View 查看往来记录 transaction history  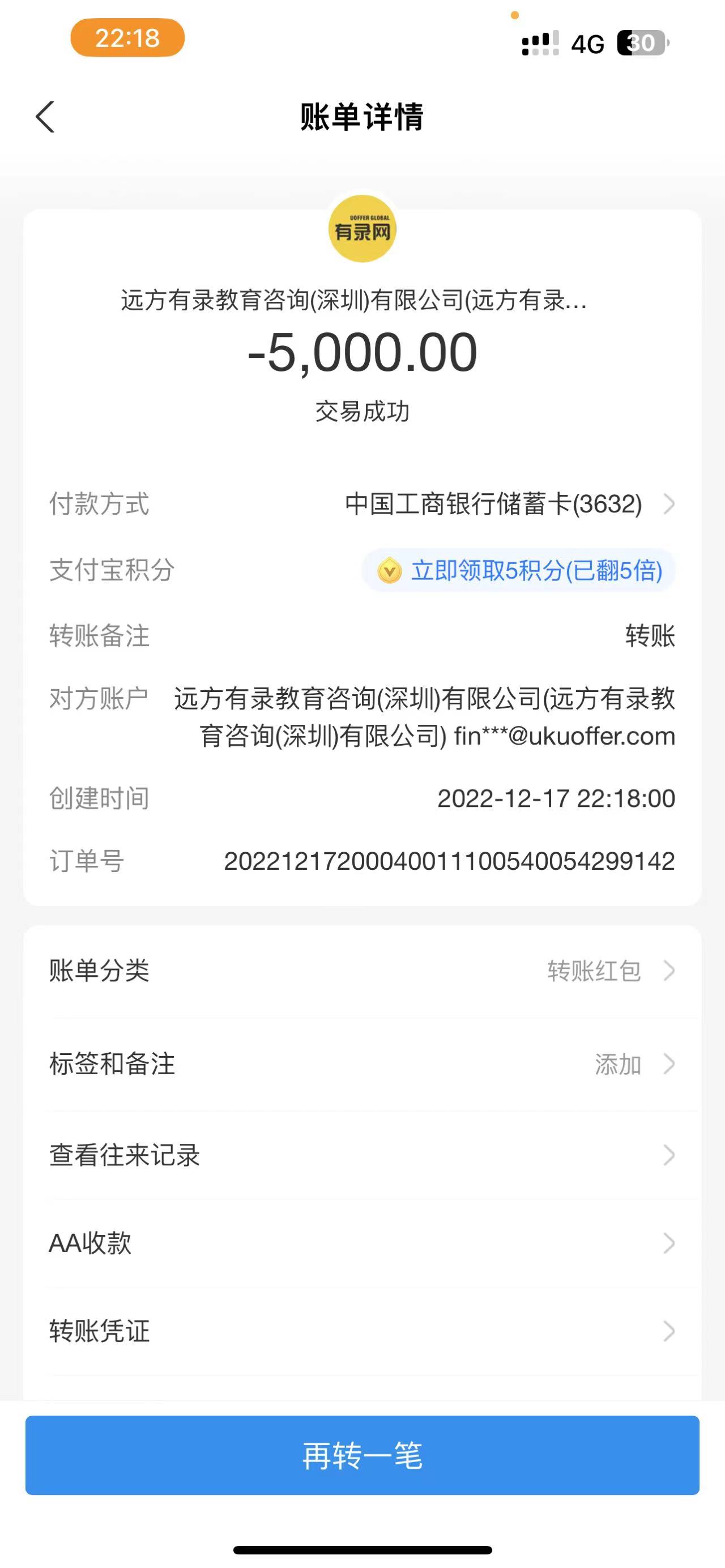coord(362,1155)
